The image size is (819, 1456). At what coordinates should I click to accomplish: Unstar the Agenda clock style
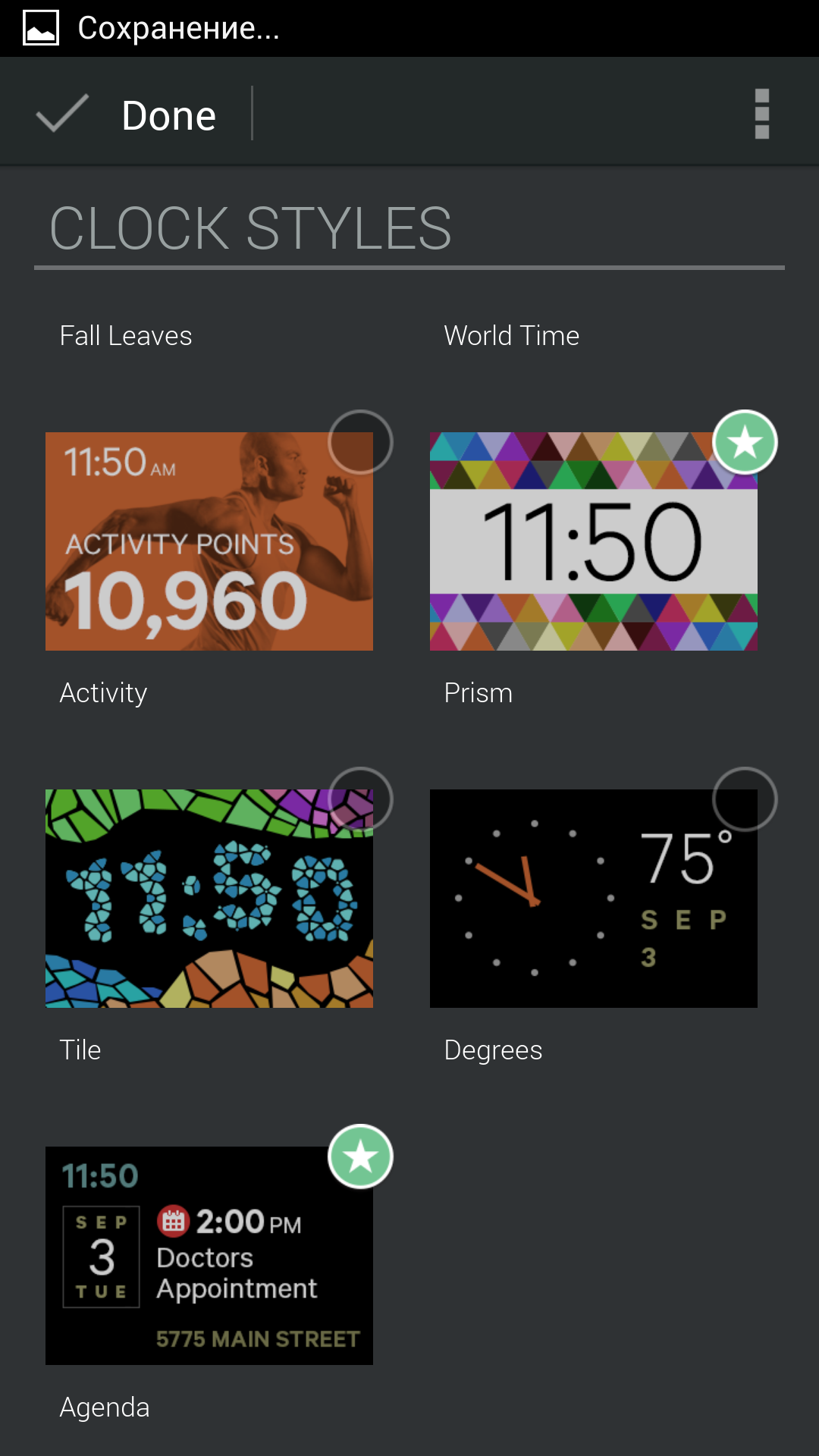pos(360,1156)
